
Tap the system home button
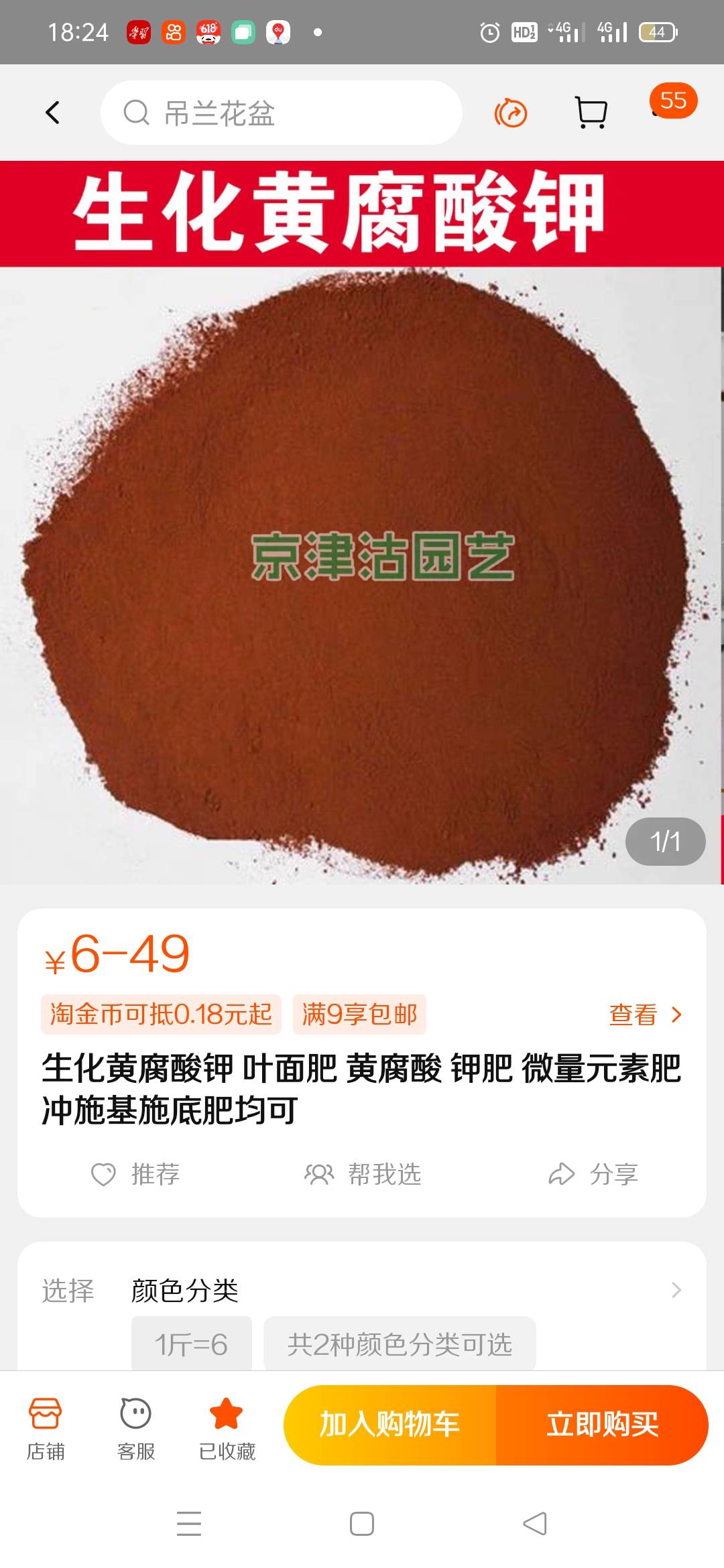362,1524
